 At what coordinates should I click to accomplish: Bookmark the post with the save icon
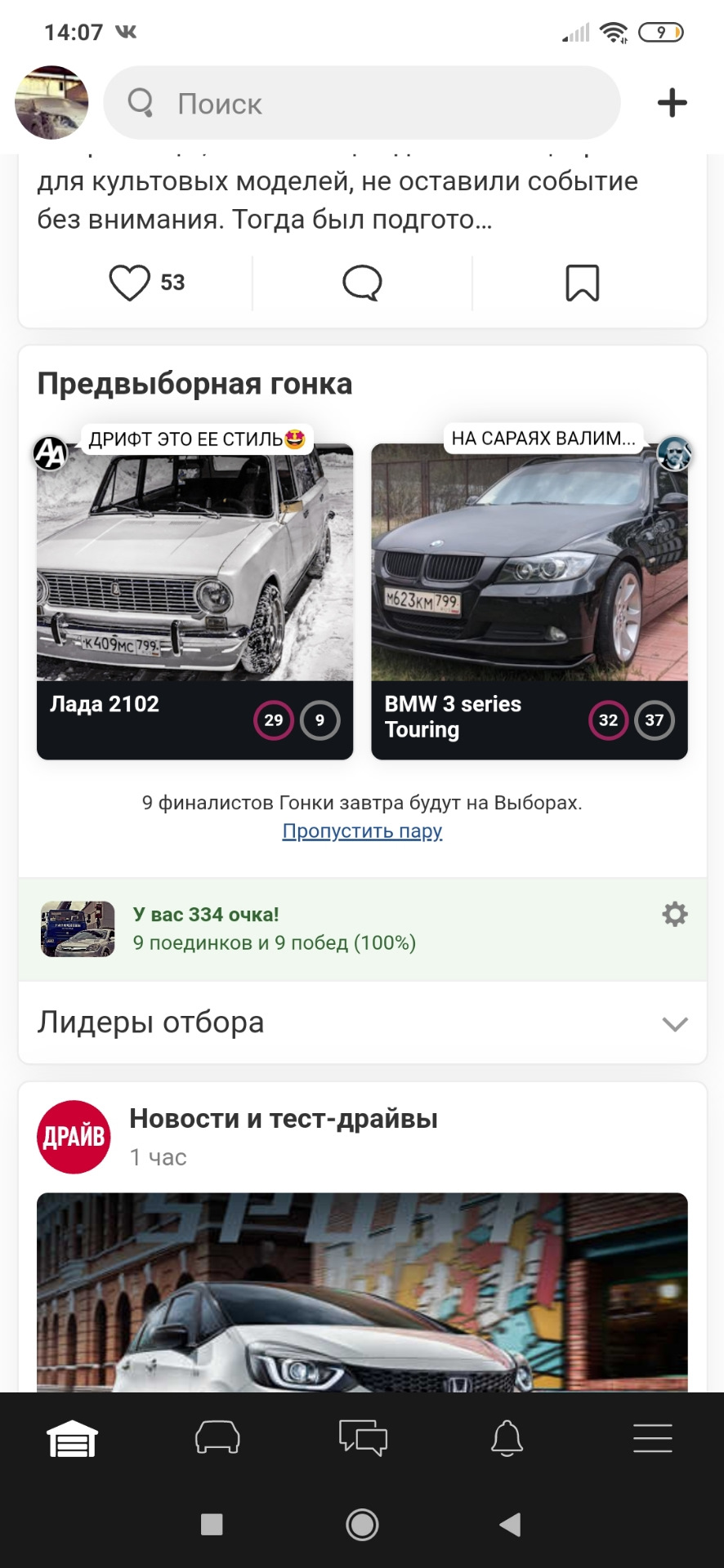[583, 283]
